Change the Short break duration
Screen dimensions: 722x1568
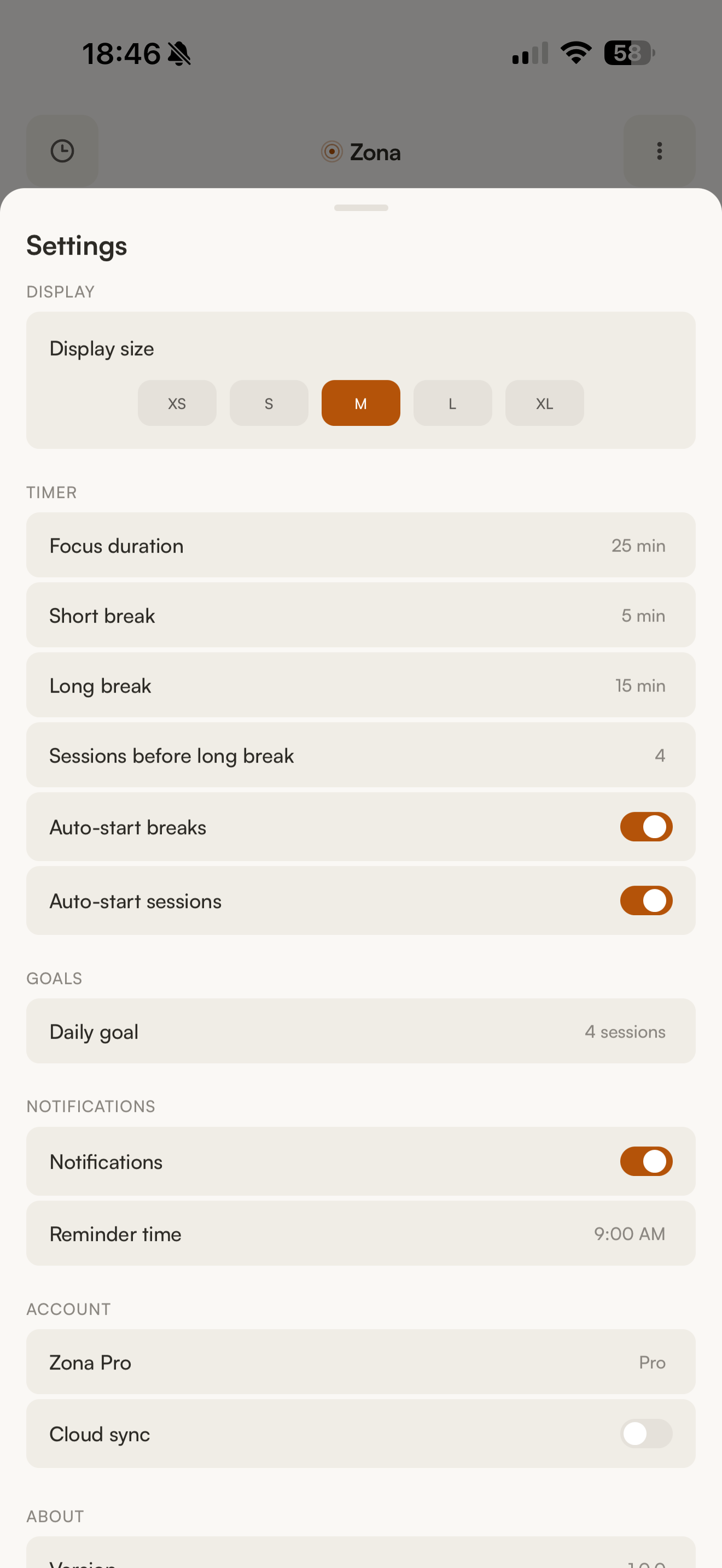tap(361, 615)
